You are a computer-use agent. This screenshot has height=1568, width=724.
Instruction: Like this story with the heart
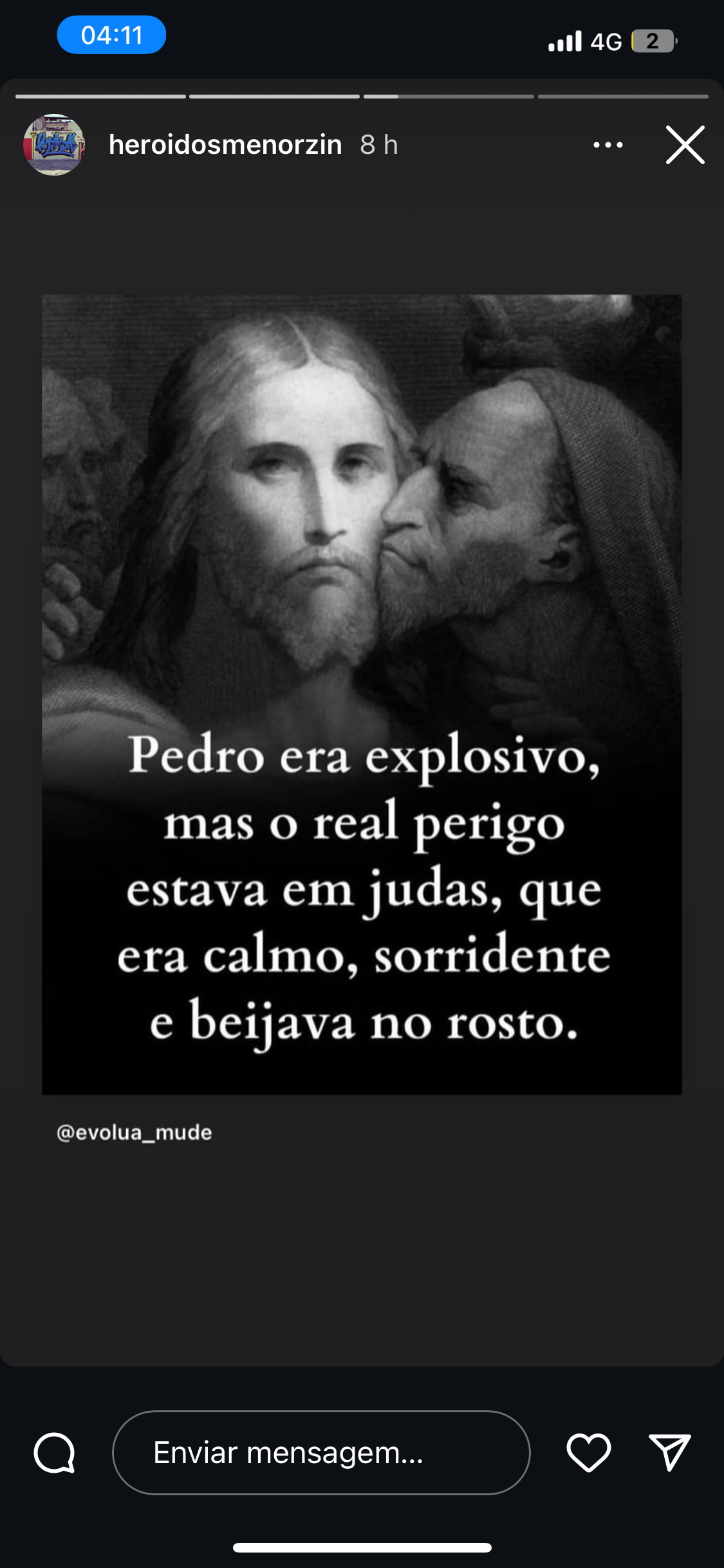pos(588,1453)
